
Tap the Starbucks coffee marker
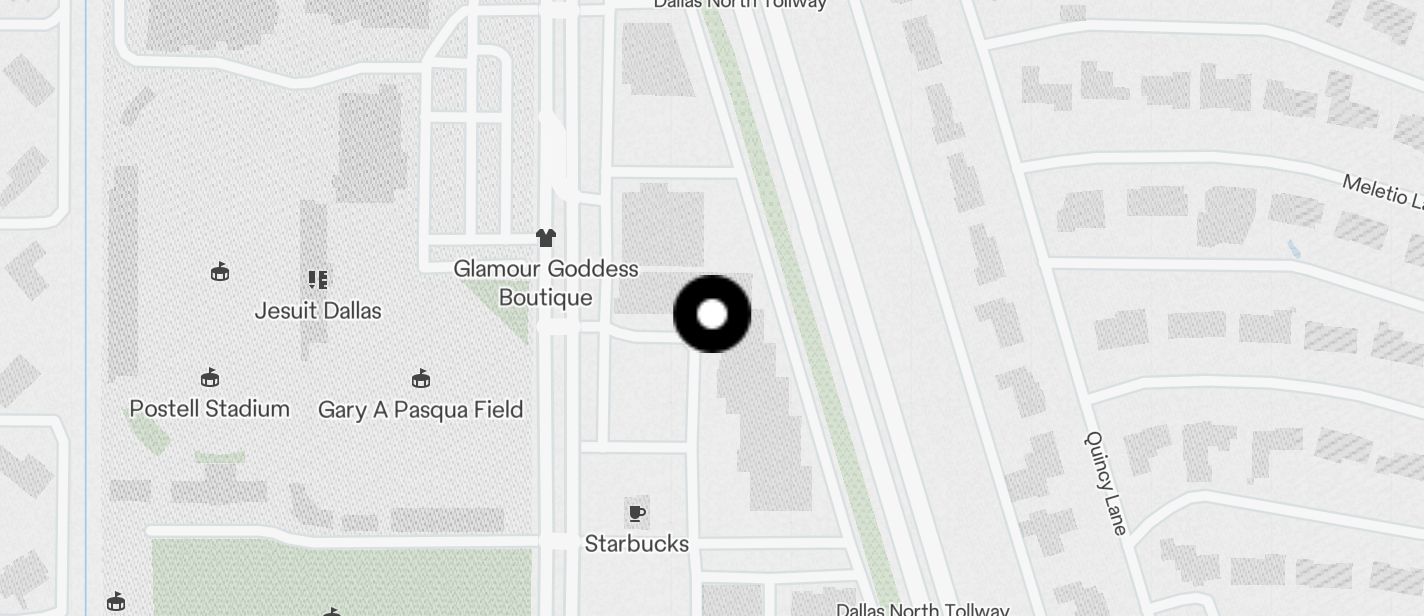point(636,514)
